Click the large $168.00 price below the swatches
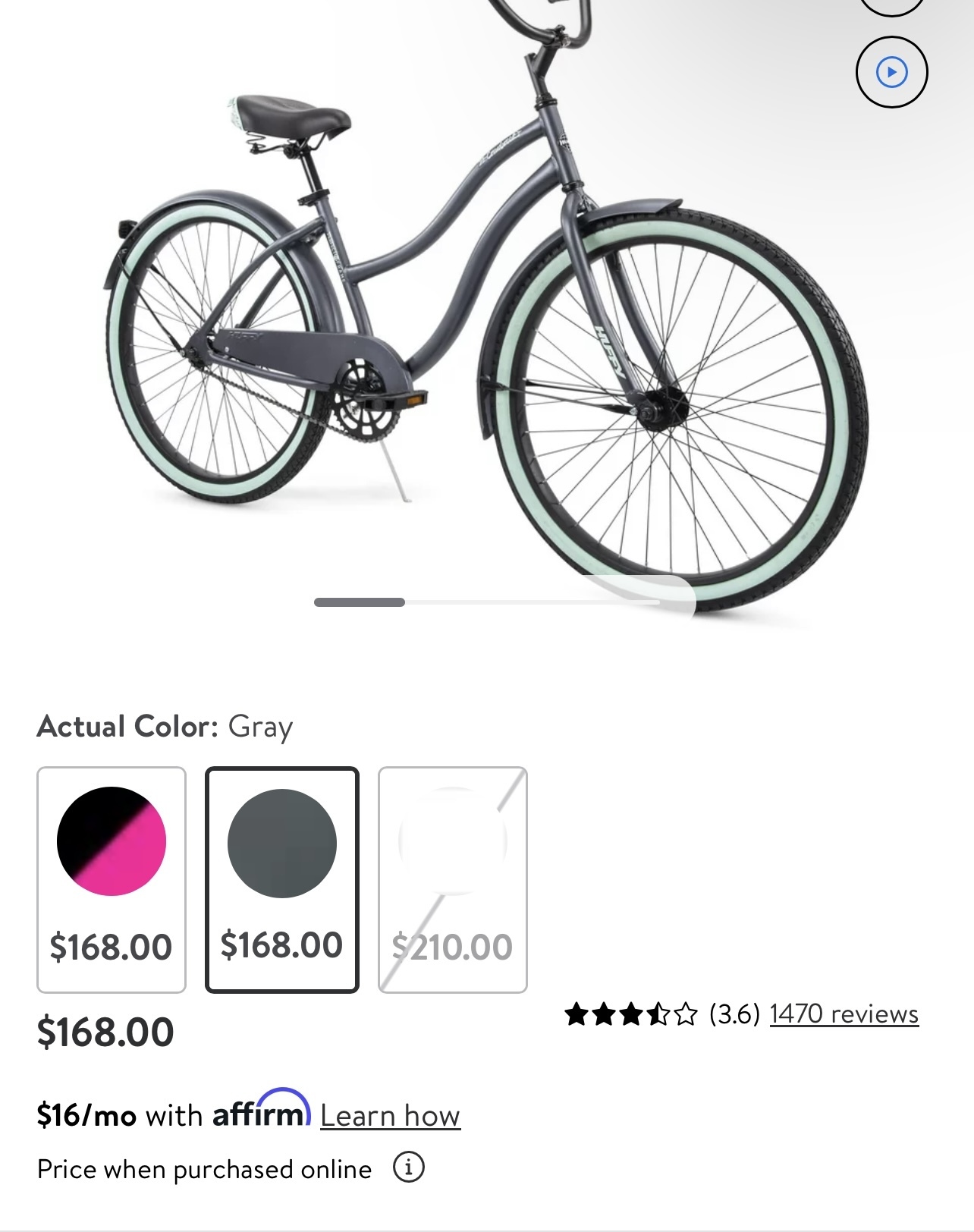This screenshot has width=974, height=1232. coord(106,1031)
